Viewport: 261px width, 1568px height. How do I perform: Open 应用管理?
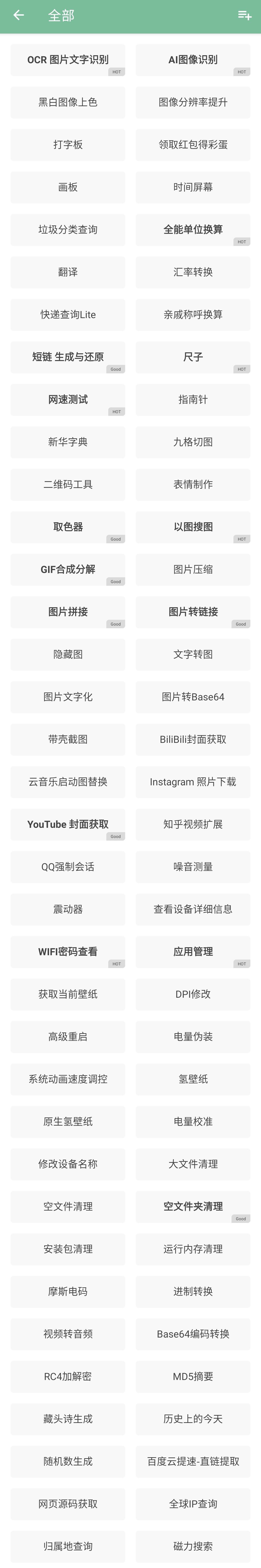coord(193,951)
